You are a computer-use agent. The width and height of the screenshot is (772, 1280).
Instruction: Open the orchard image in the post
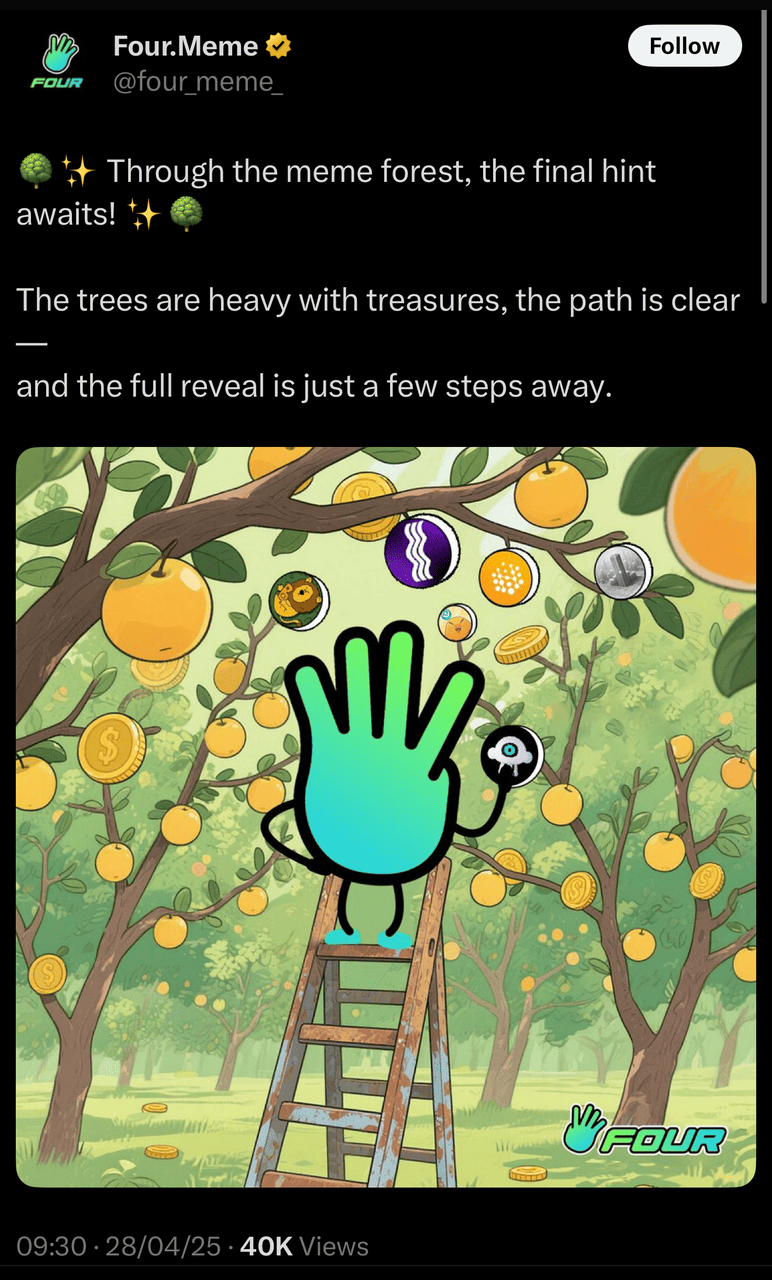point(385,816)
